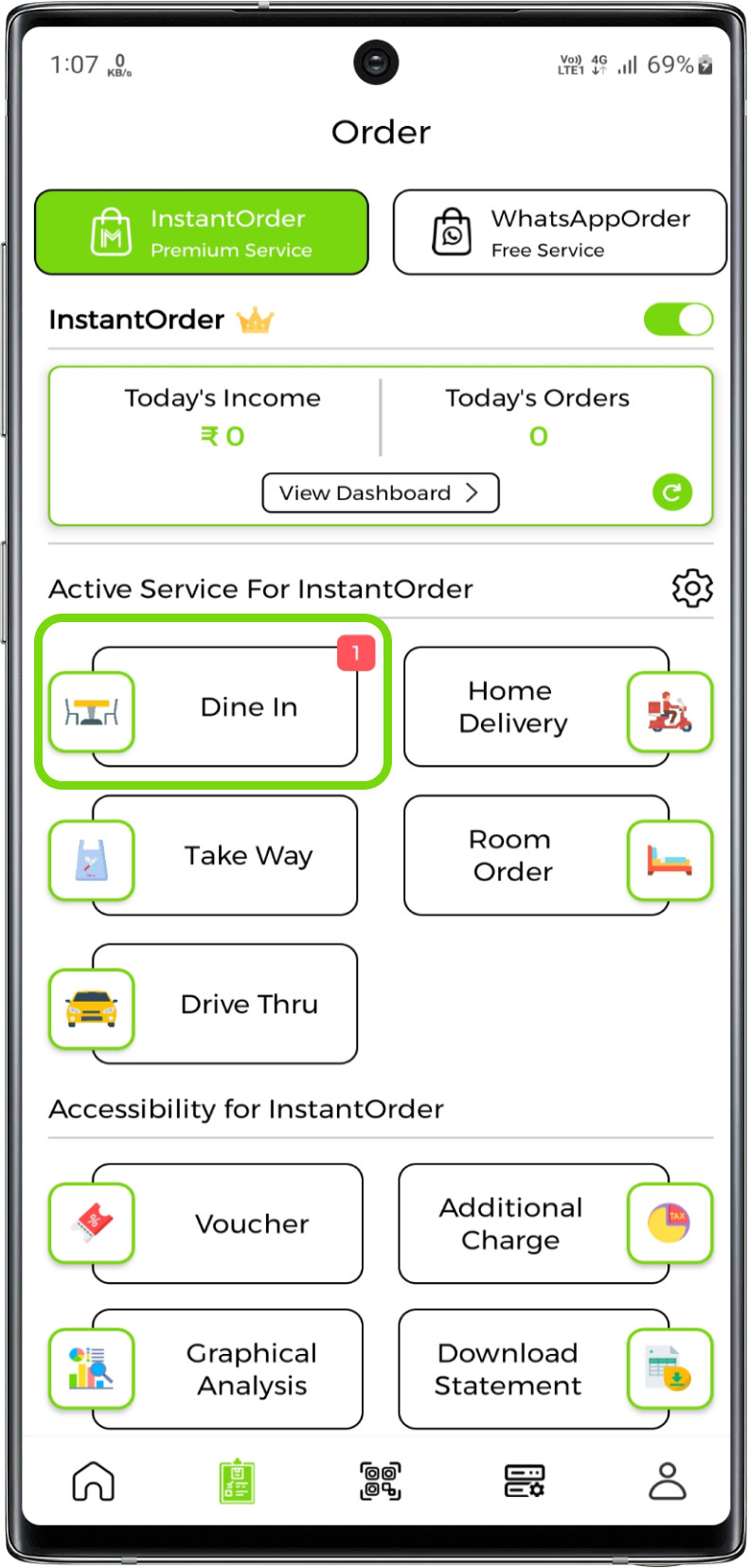Tap the View Dashboard button

coord(380,493)
